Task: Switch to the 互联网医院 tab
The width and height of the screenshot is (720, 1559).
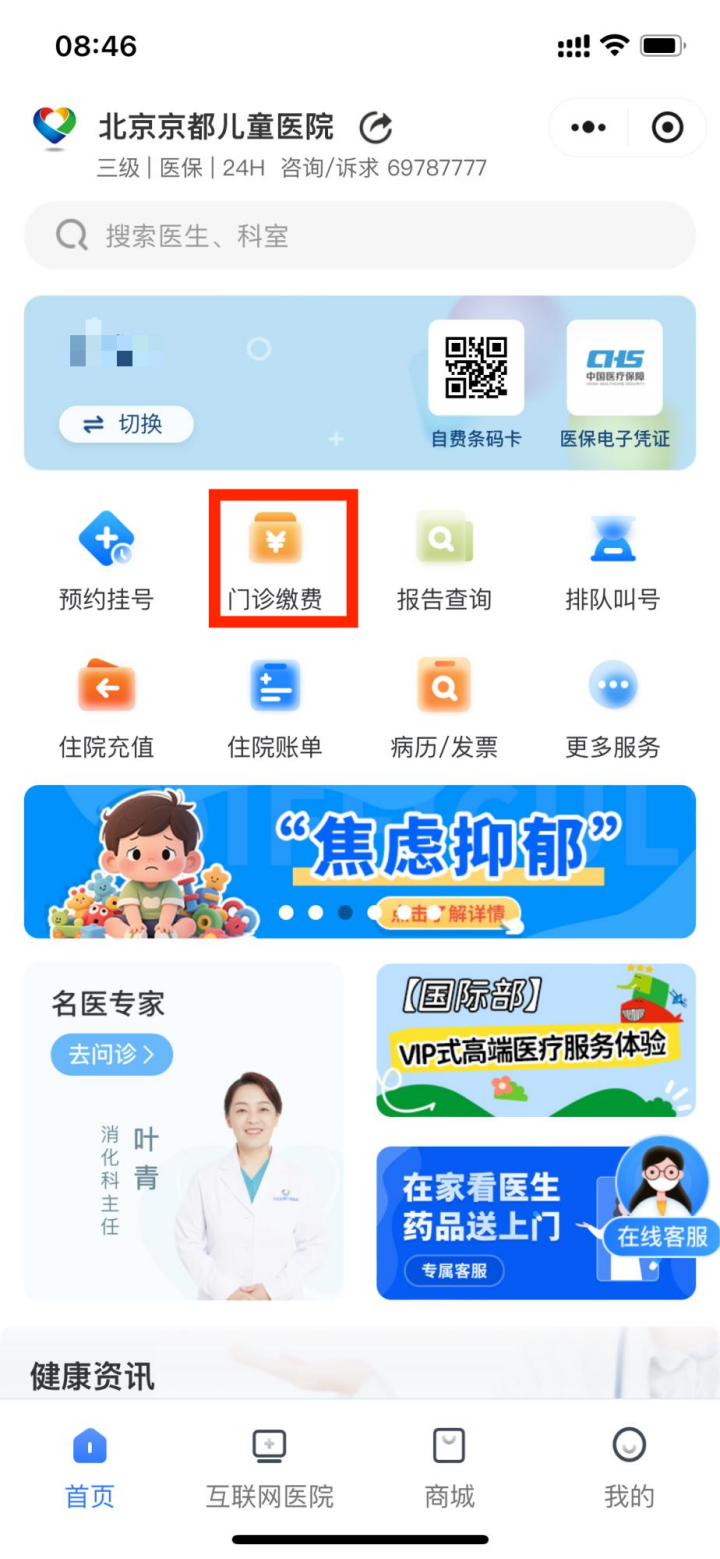Action: pyautogui.click(x=269, y=1468)
